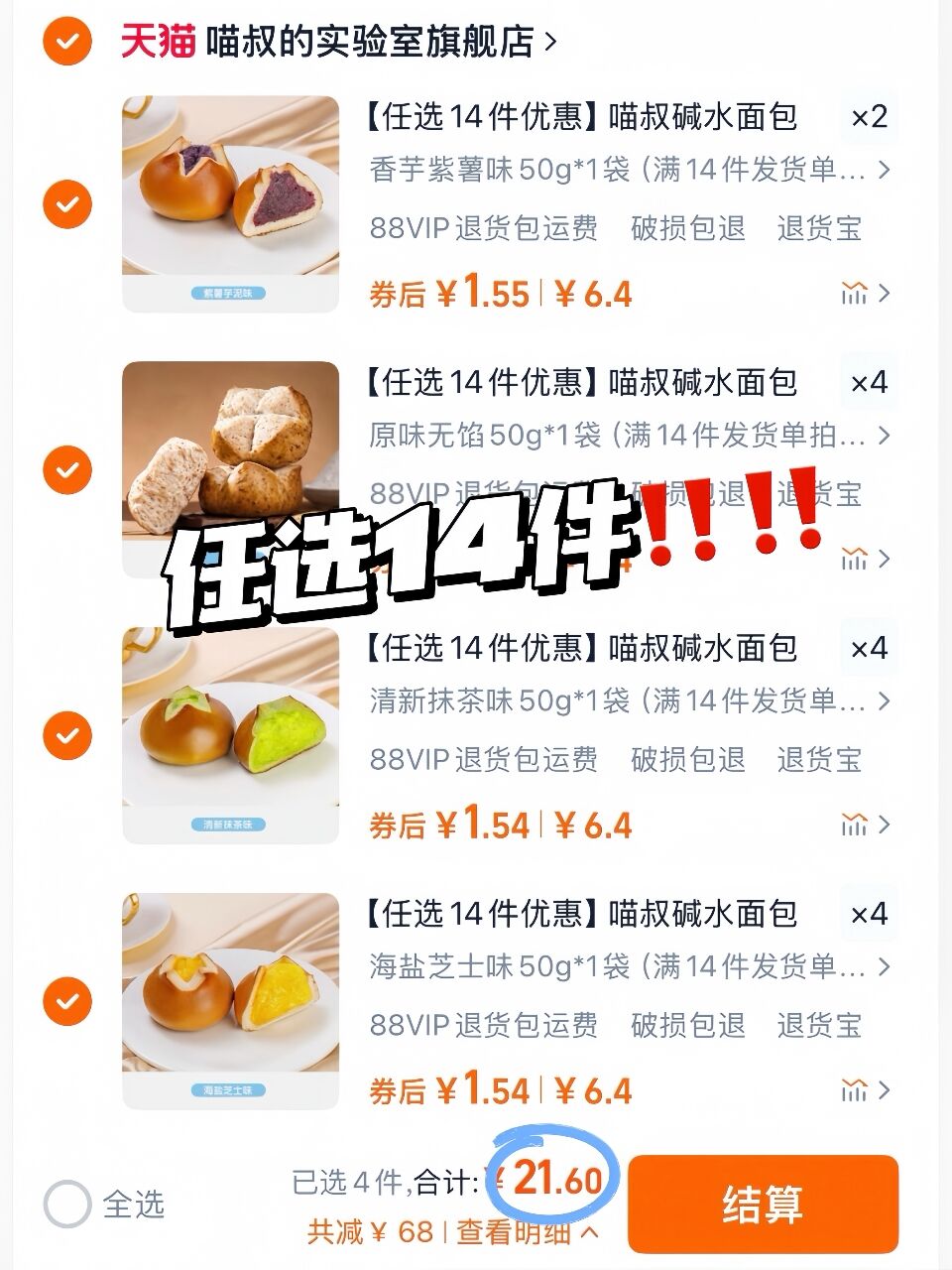This screenshot has width=952, height=1270.
Task: Deselect the 原味无馅 bread item
Action: click(x=67, y=469)
